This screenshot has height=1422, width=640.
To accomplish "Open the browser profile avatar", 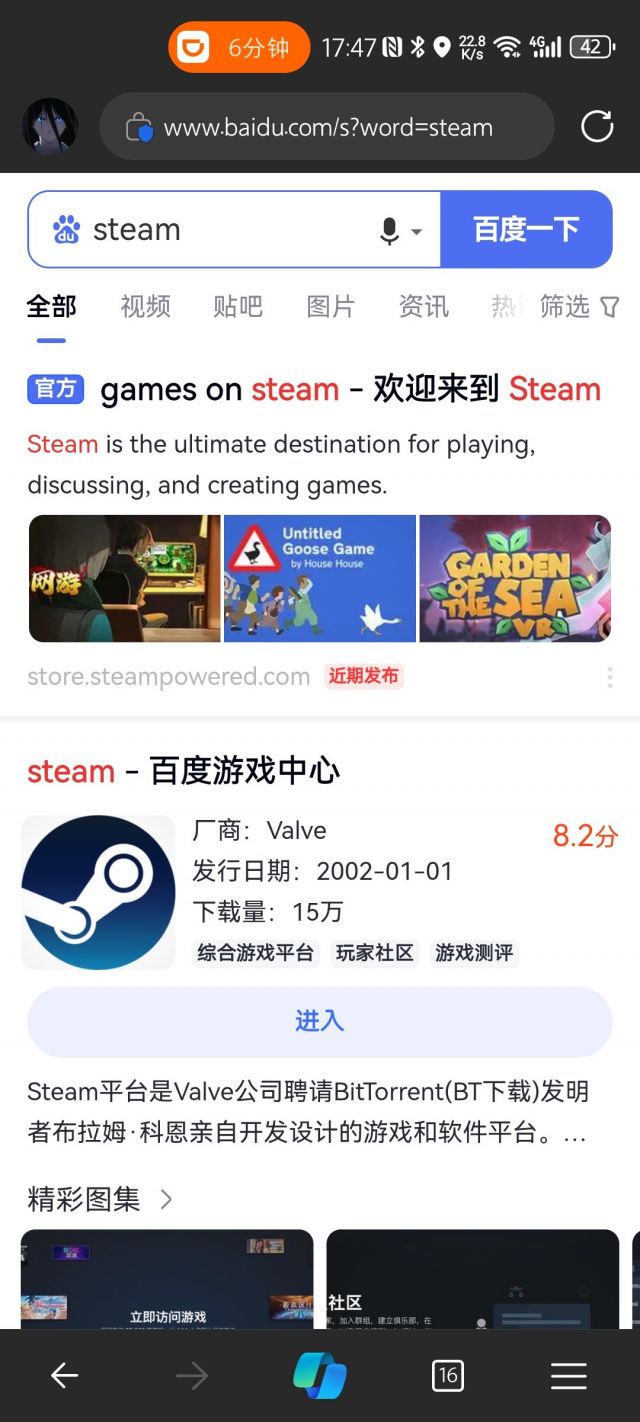I will (x=50, y=127).
